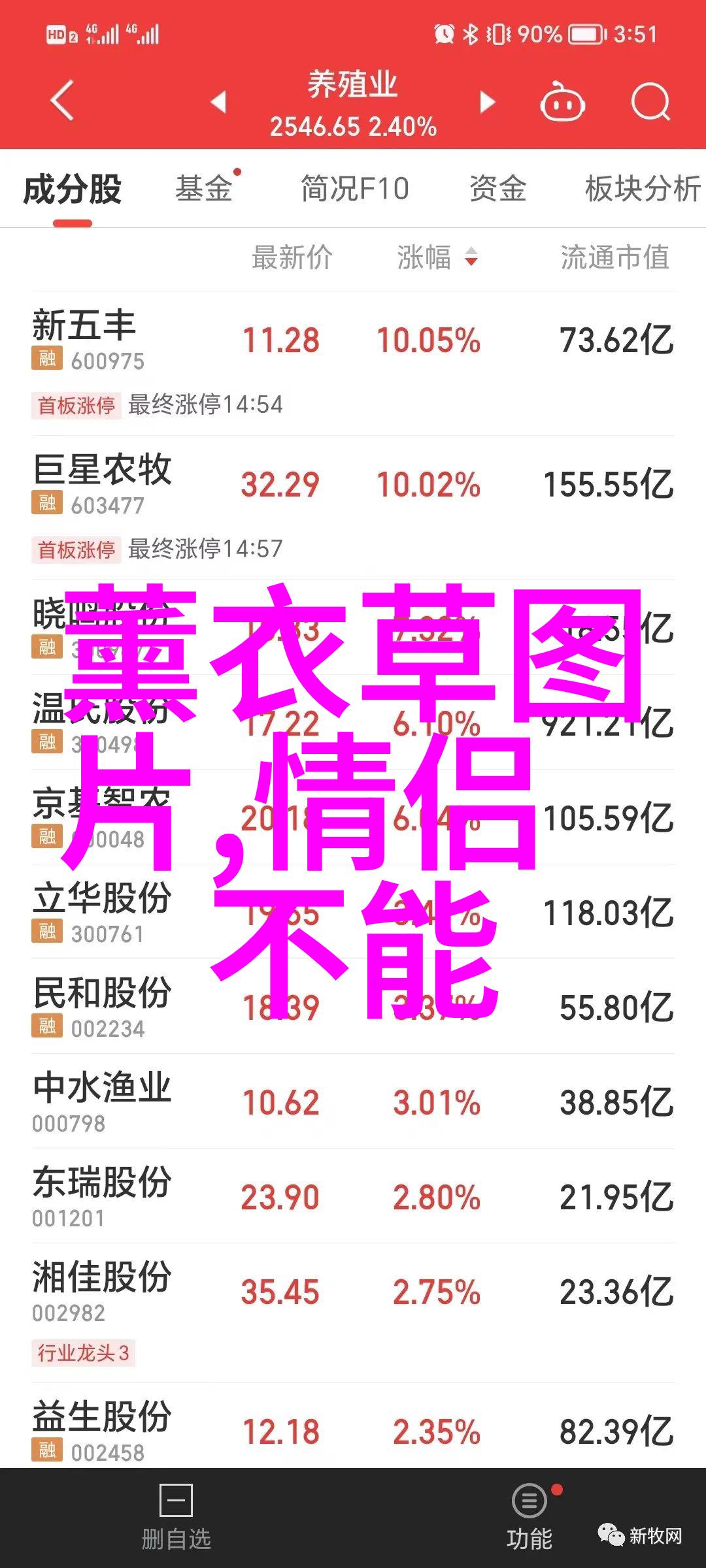706x1568 pixels.
Task: Switch to the previous sector with left triangle
Action: pyautogui.click(x=218, y=102)
